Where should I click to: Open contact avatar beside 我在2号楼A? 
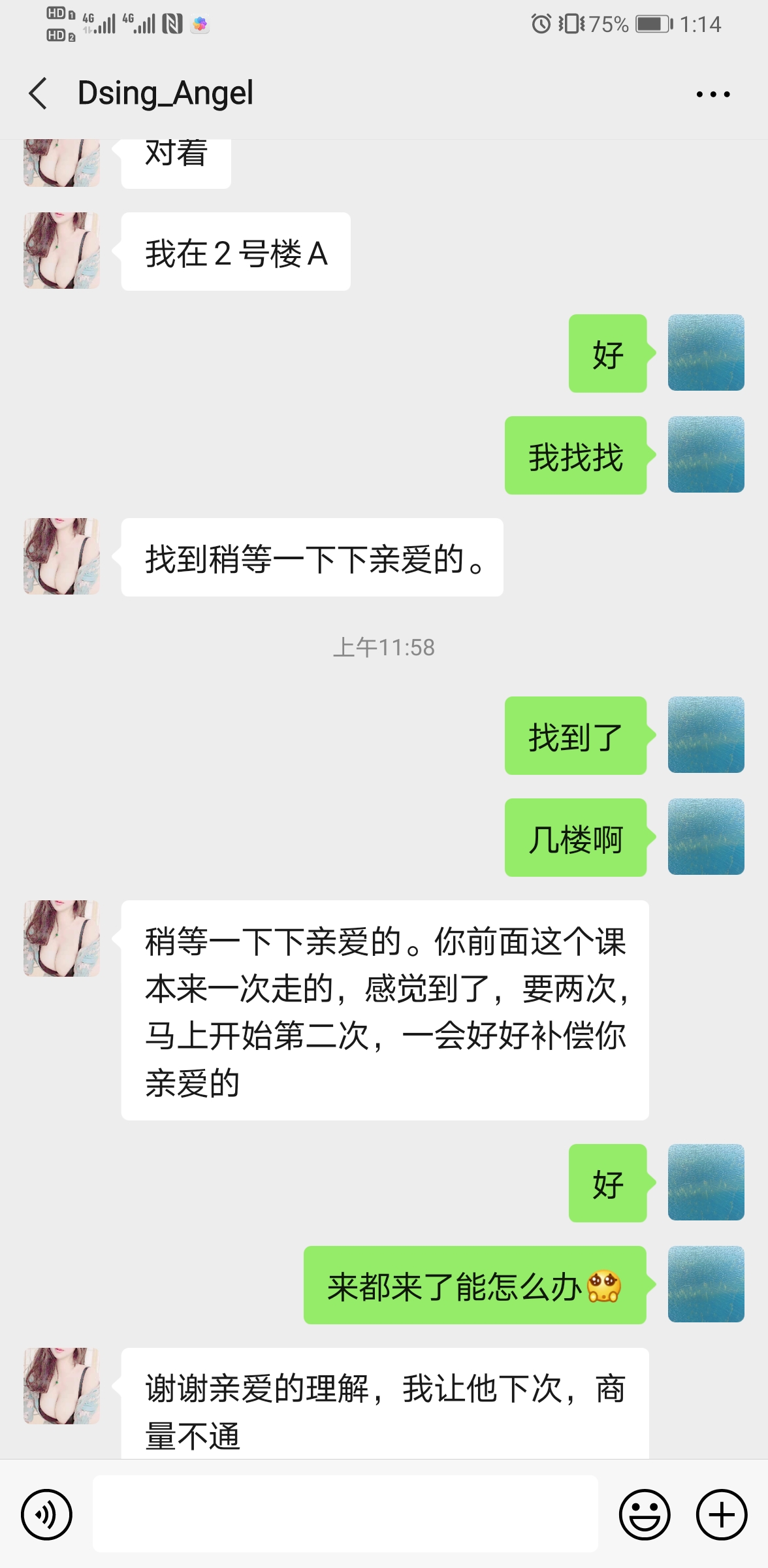[62, 251]
